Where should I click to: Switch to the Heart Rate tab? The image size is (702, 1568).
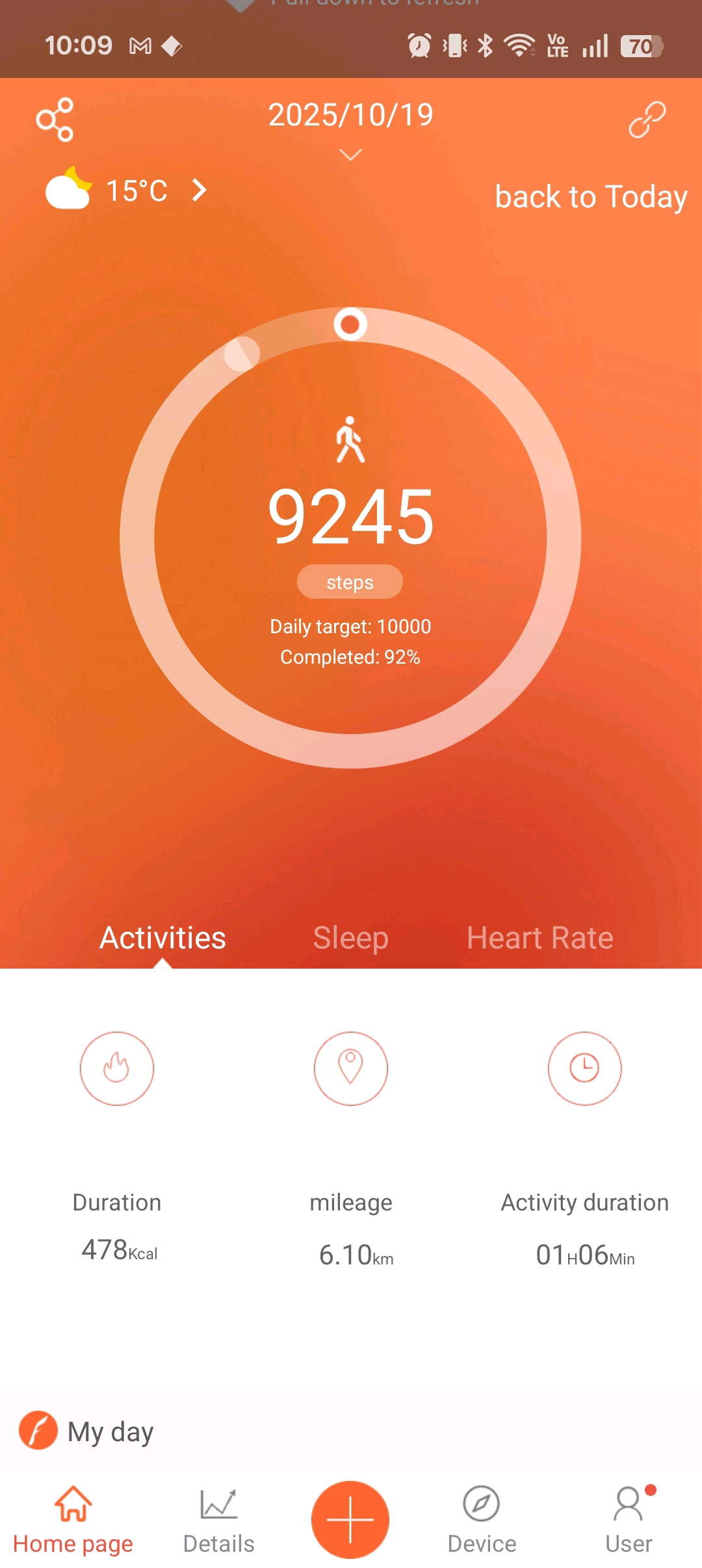(x=539, y=937)
